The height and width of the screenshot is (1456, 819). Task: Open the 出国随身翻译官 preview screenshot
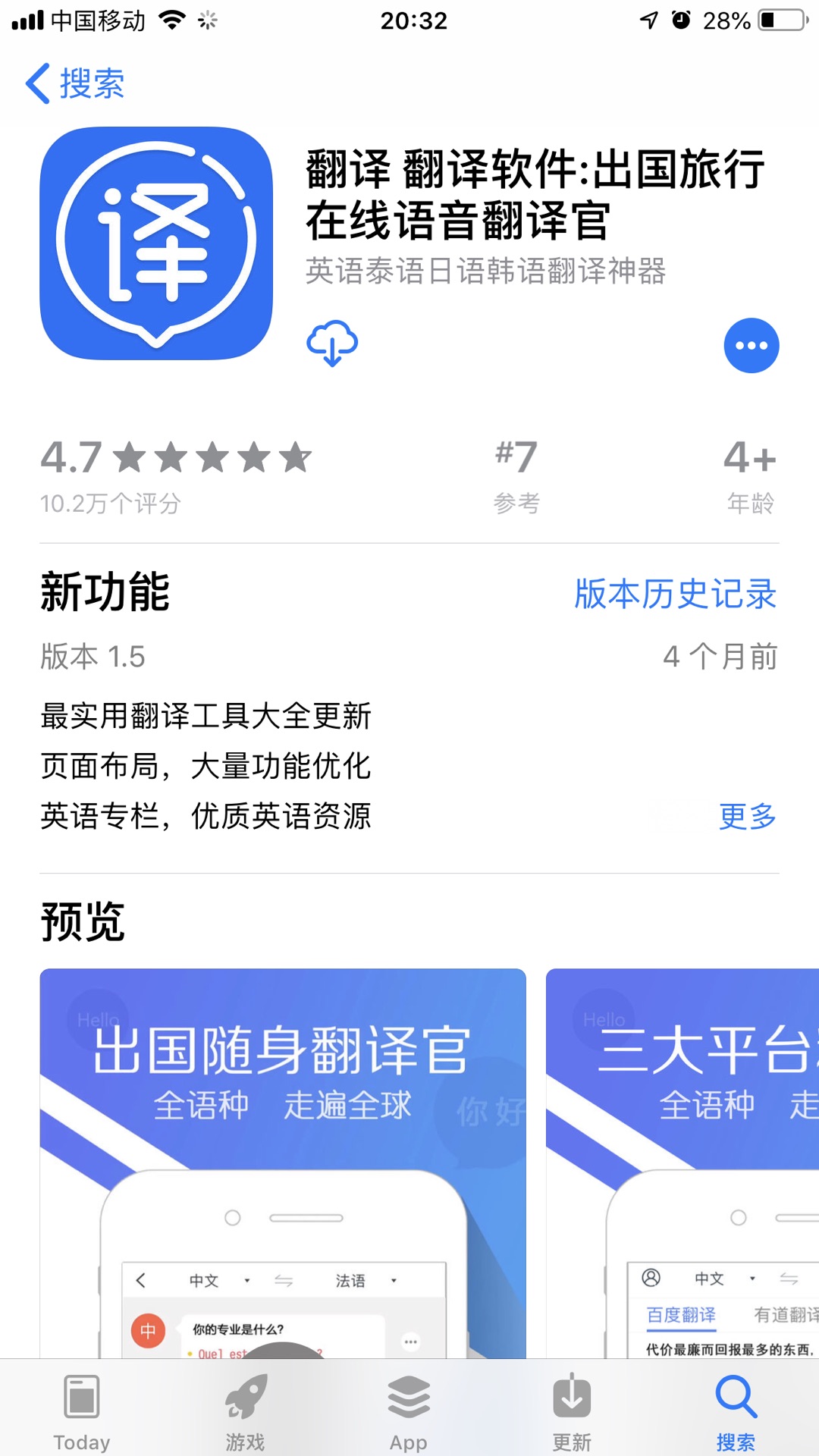[283, 1163]
